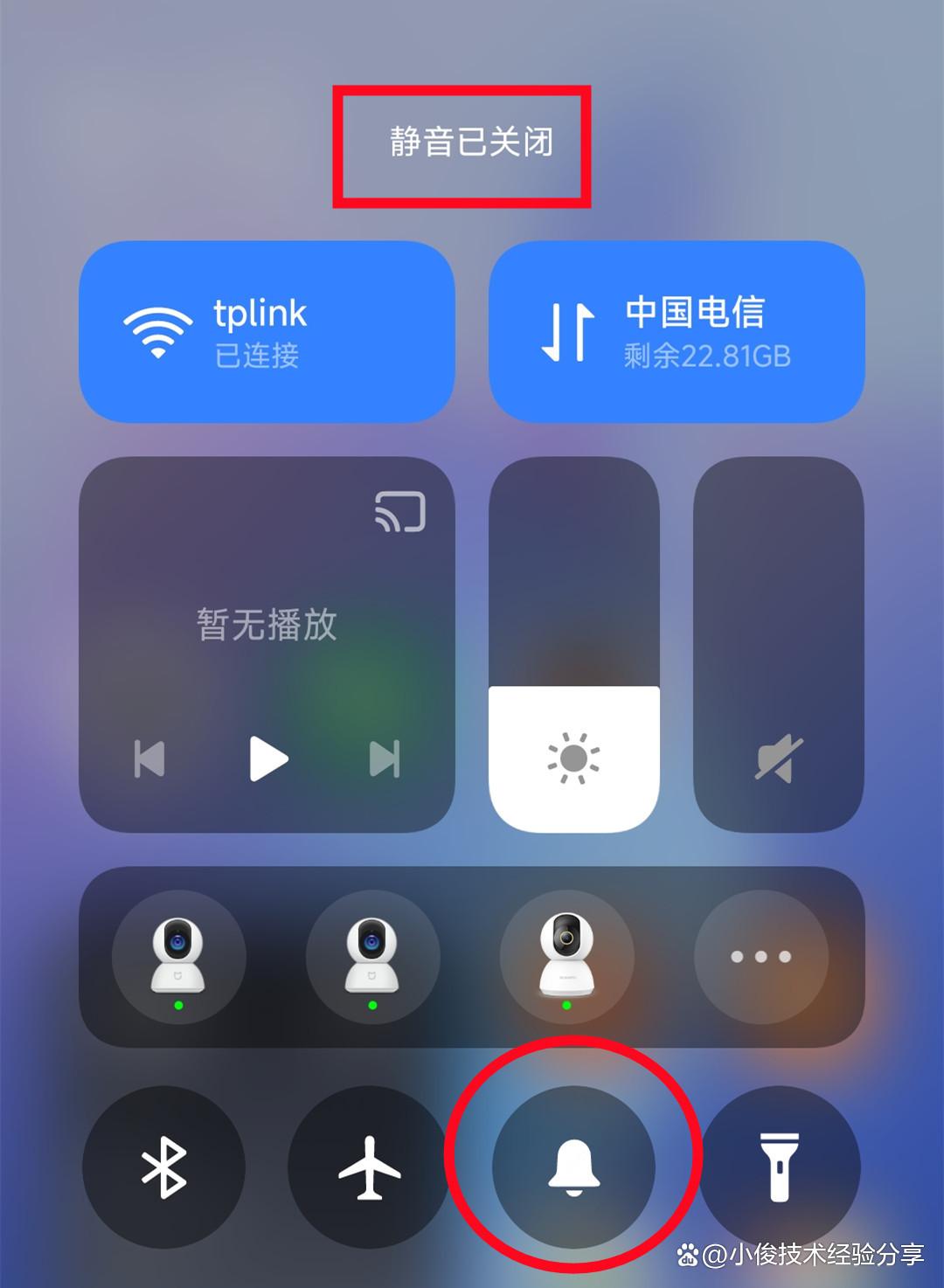Enable Bluetooth from the control center
This screenshot has height=1288, width=944.
pos(164,1167)
